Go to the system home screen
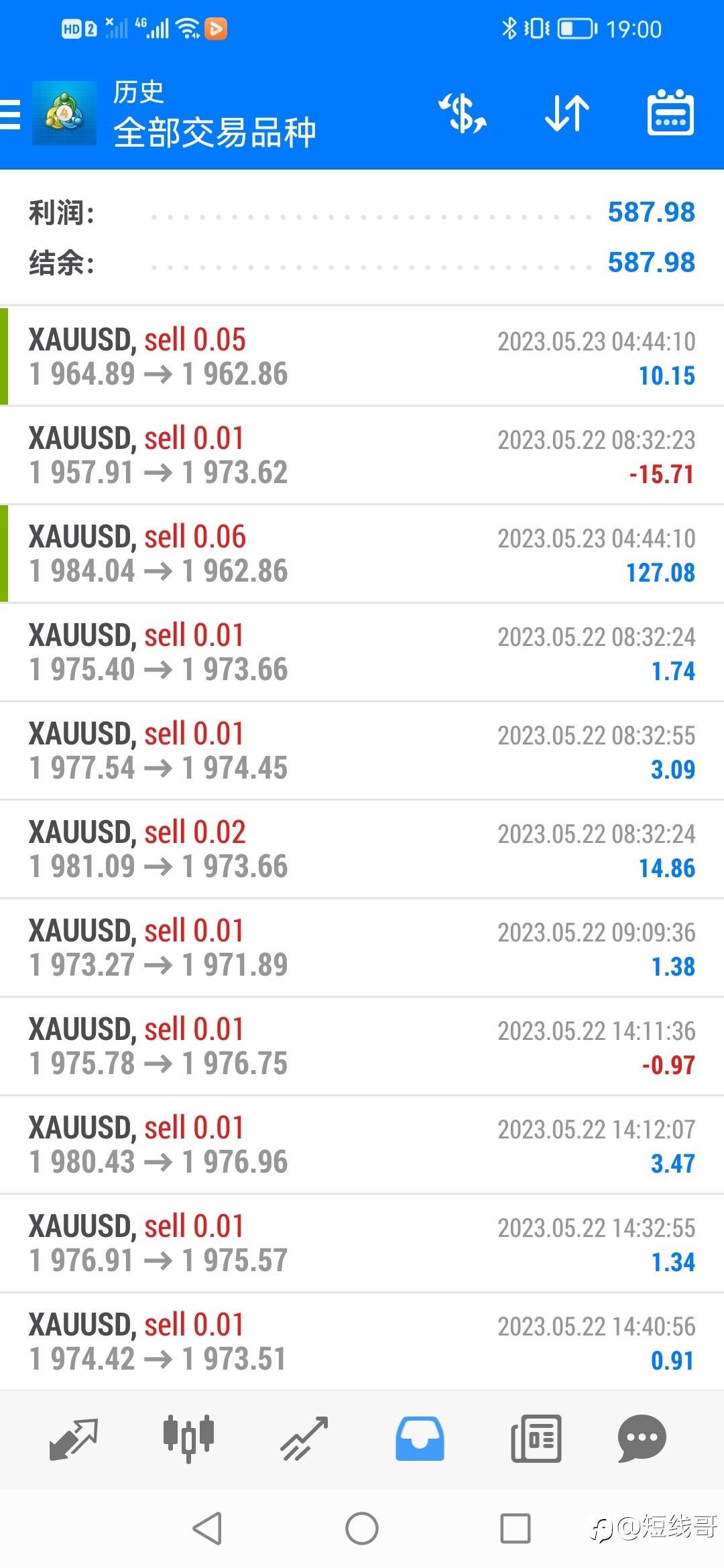This screenshot has width=724, height=1568. [x=362, y=1528]
